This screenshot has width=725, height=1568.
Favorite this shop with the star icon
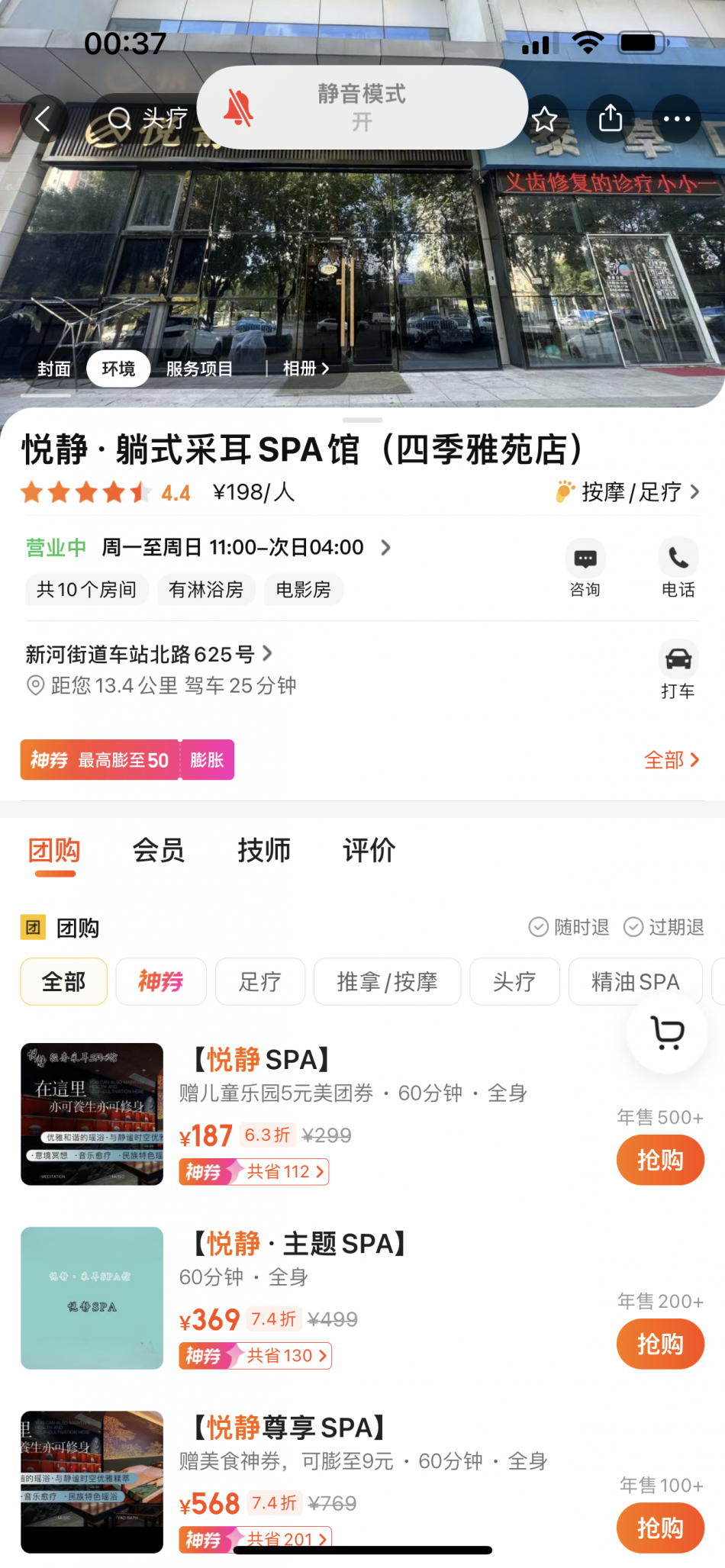pos(544,119)
